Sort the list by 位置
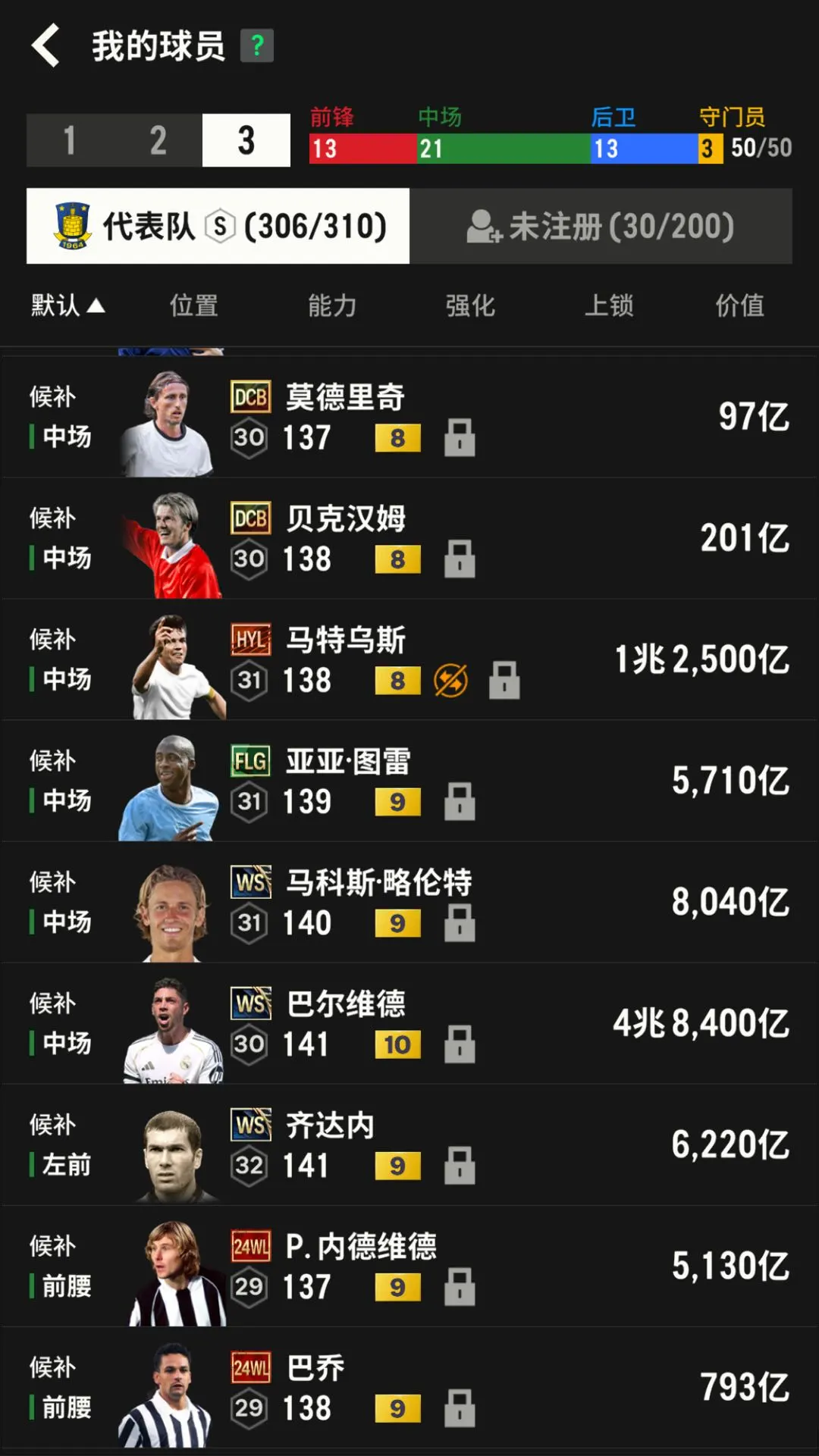Viewport: 819px width, 1456px height. [x=193, y=305]
